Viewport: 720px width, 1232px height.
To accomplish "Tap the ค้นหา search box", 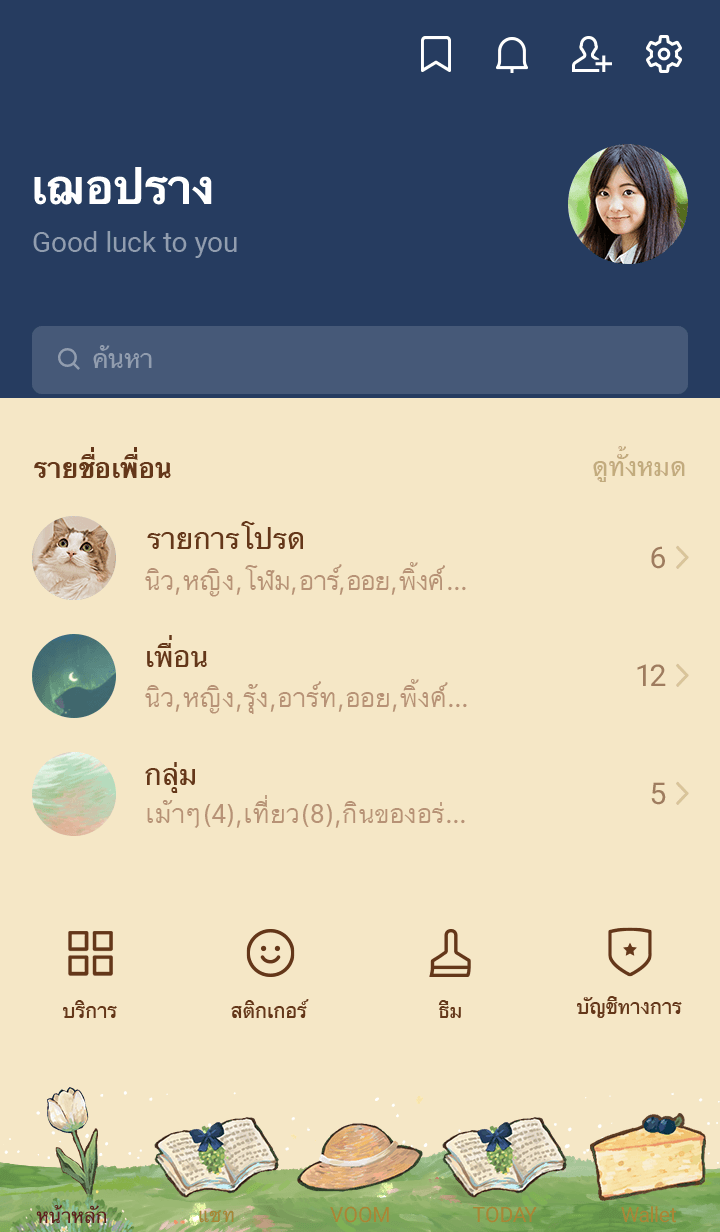I will [360, 360].
